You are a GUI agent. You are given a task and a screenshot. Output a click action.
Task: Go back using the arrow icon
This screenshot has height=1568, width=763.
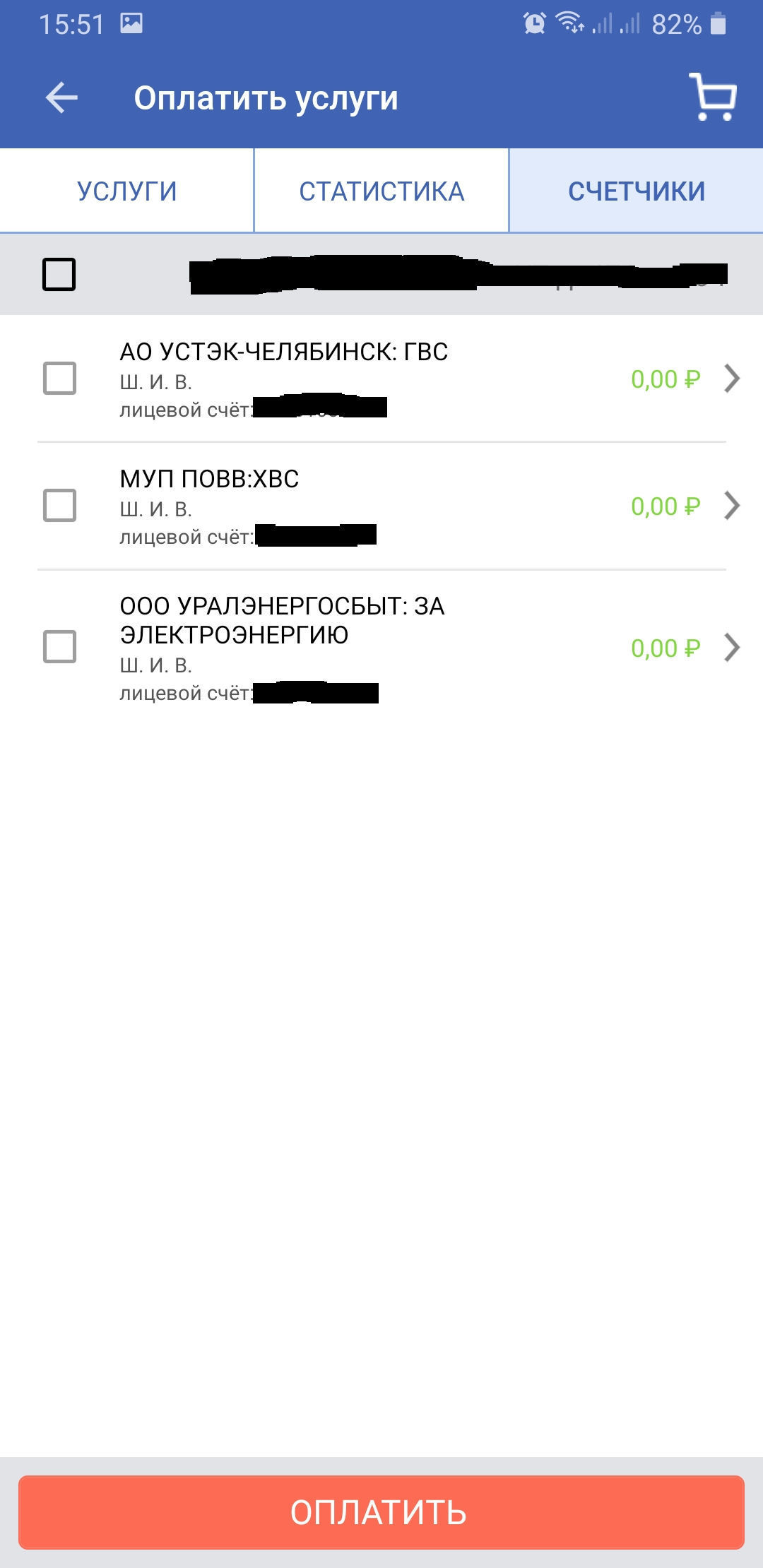[x=61, y=97]
